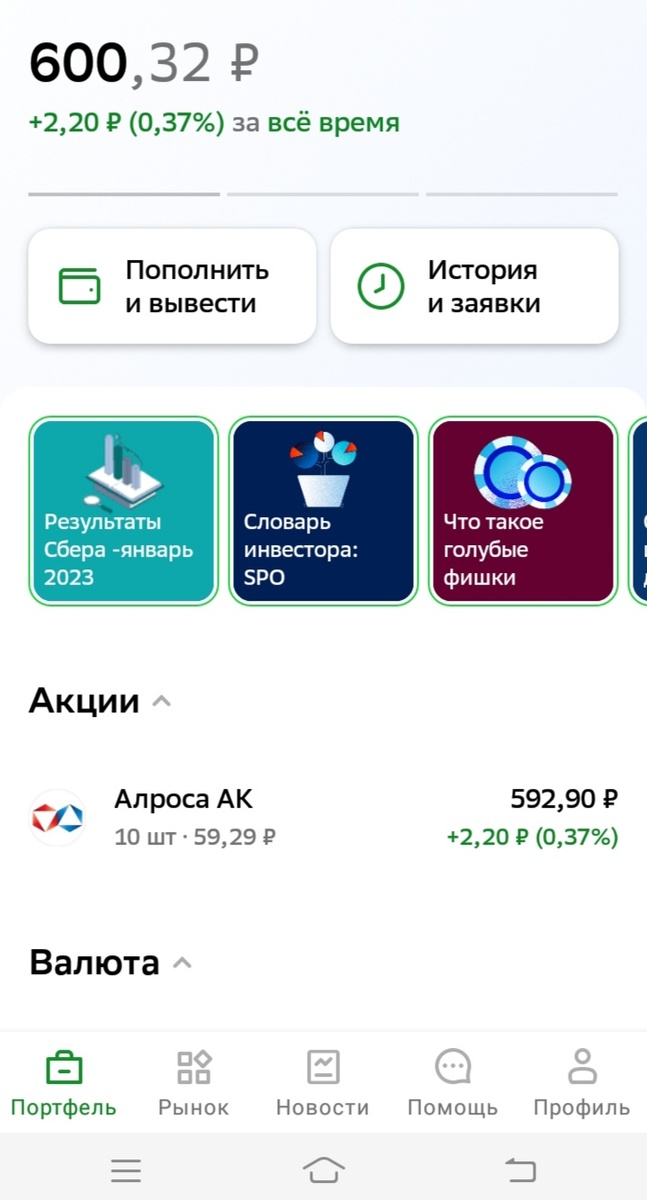Collapse the Валюта section

pos(181,963)
